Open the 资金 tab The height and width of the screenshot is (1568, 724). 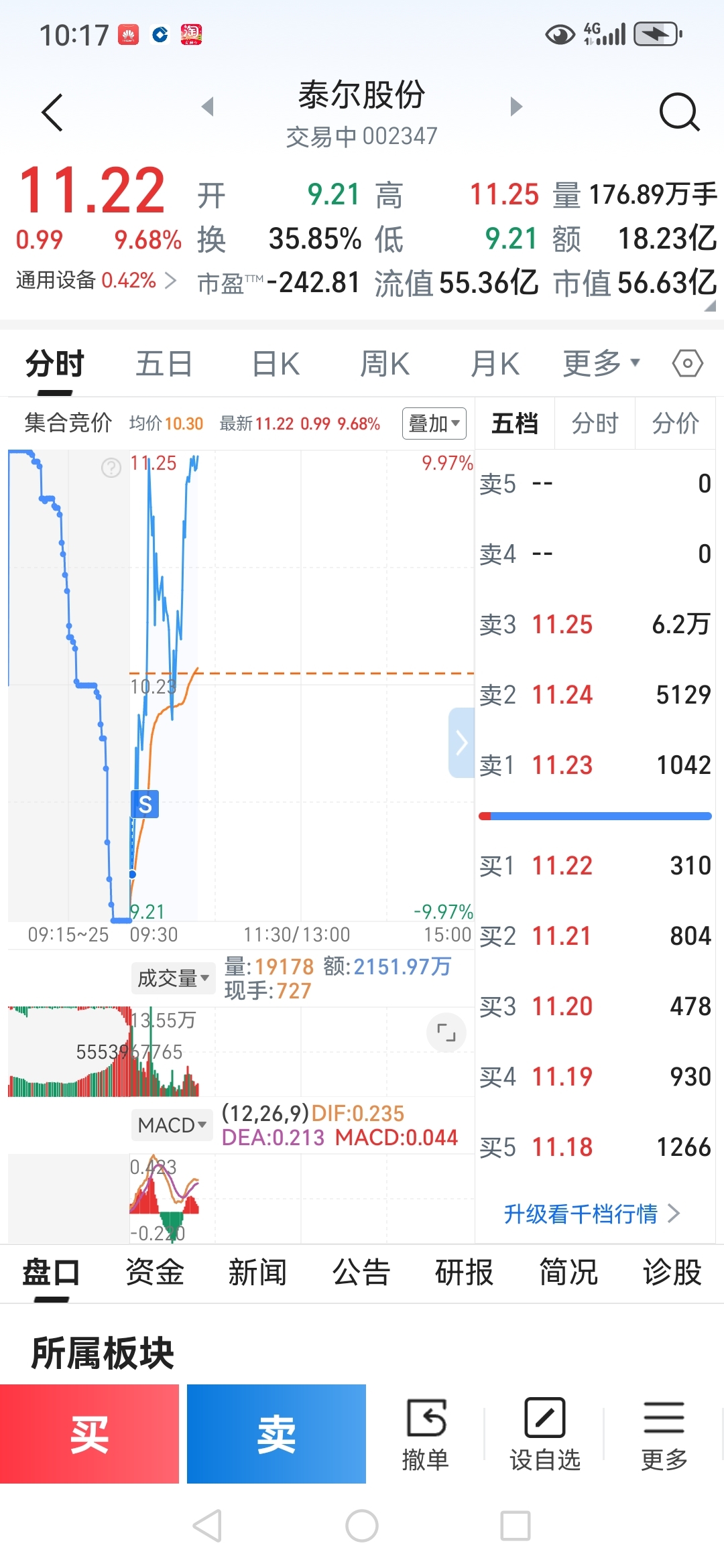coord(155,1272)
